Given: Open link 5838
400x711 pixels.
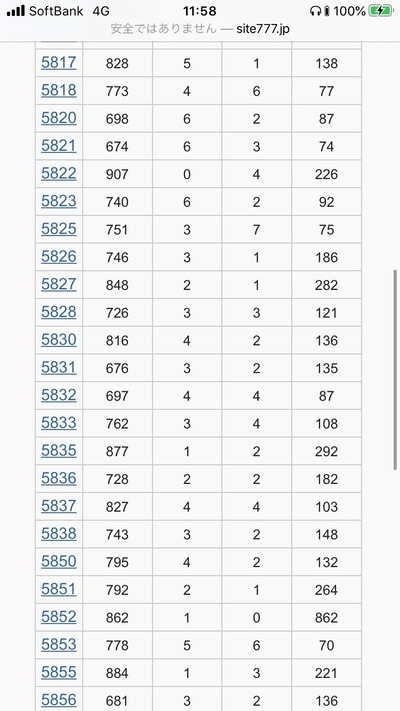Looking at the screenshot, I should (x=59, y=533).
